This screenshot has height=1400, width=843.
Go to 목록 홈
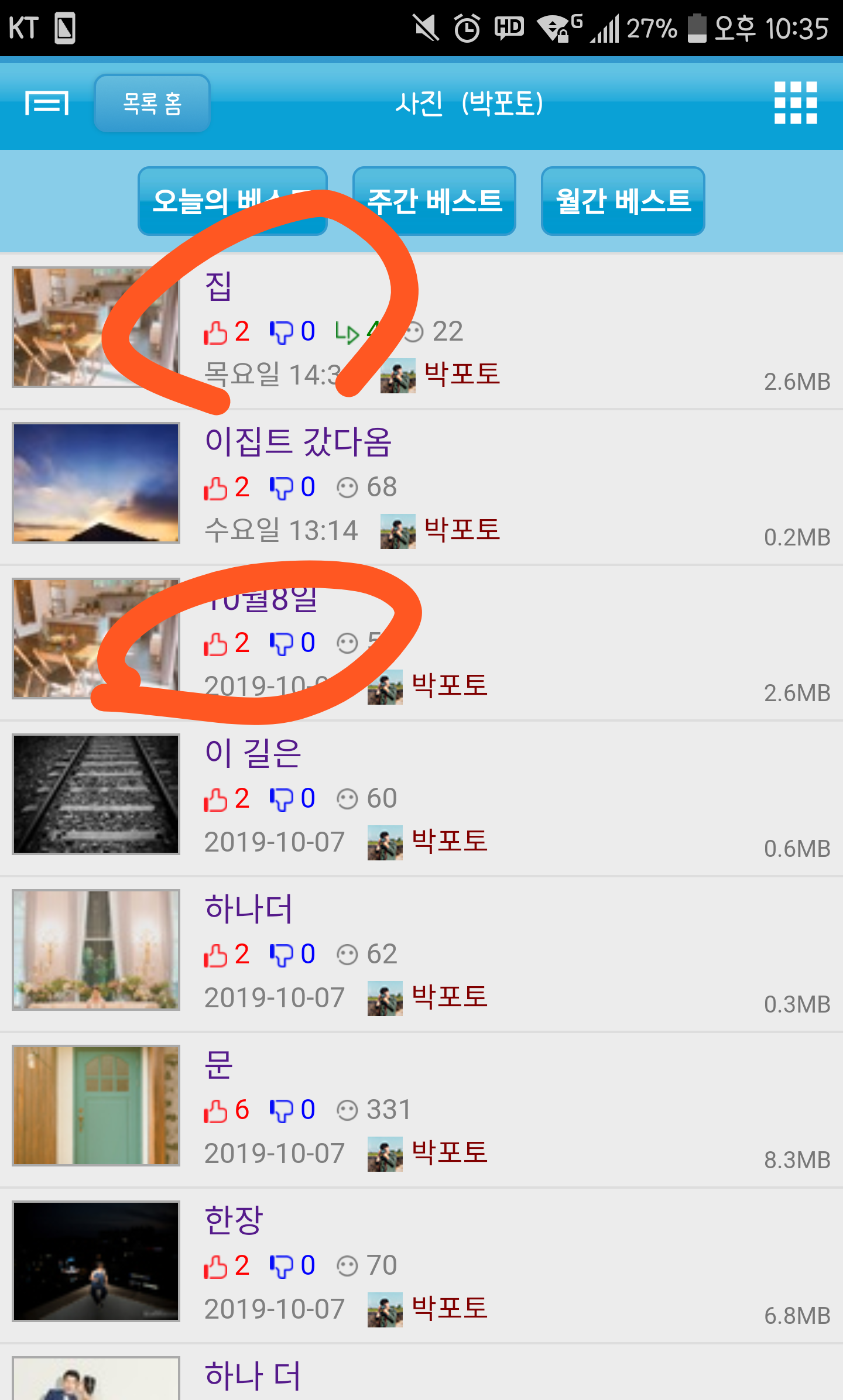click(152, 104)
